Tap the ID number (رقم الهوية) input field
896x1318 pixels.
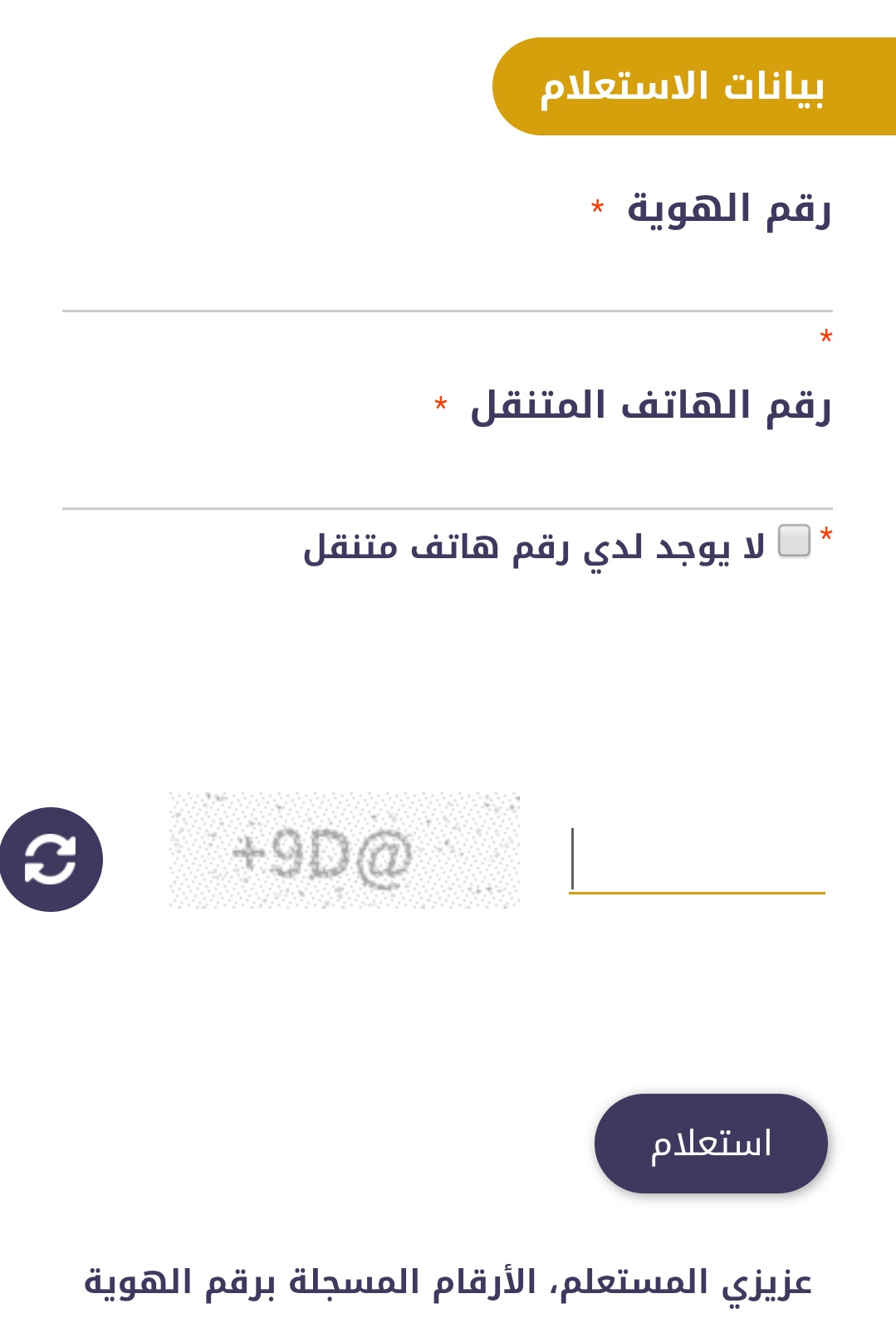point(447,278)
